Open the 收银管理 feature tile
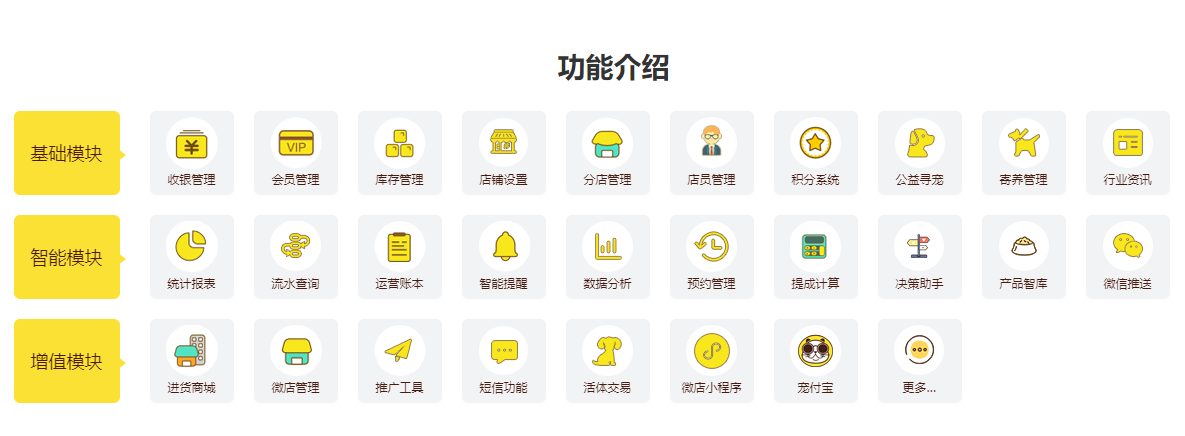 (x=192, y=153)
